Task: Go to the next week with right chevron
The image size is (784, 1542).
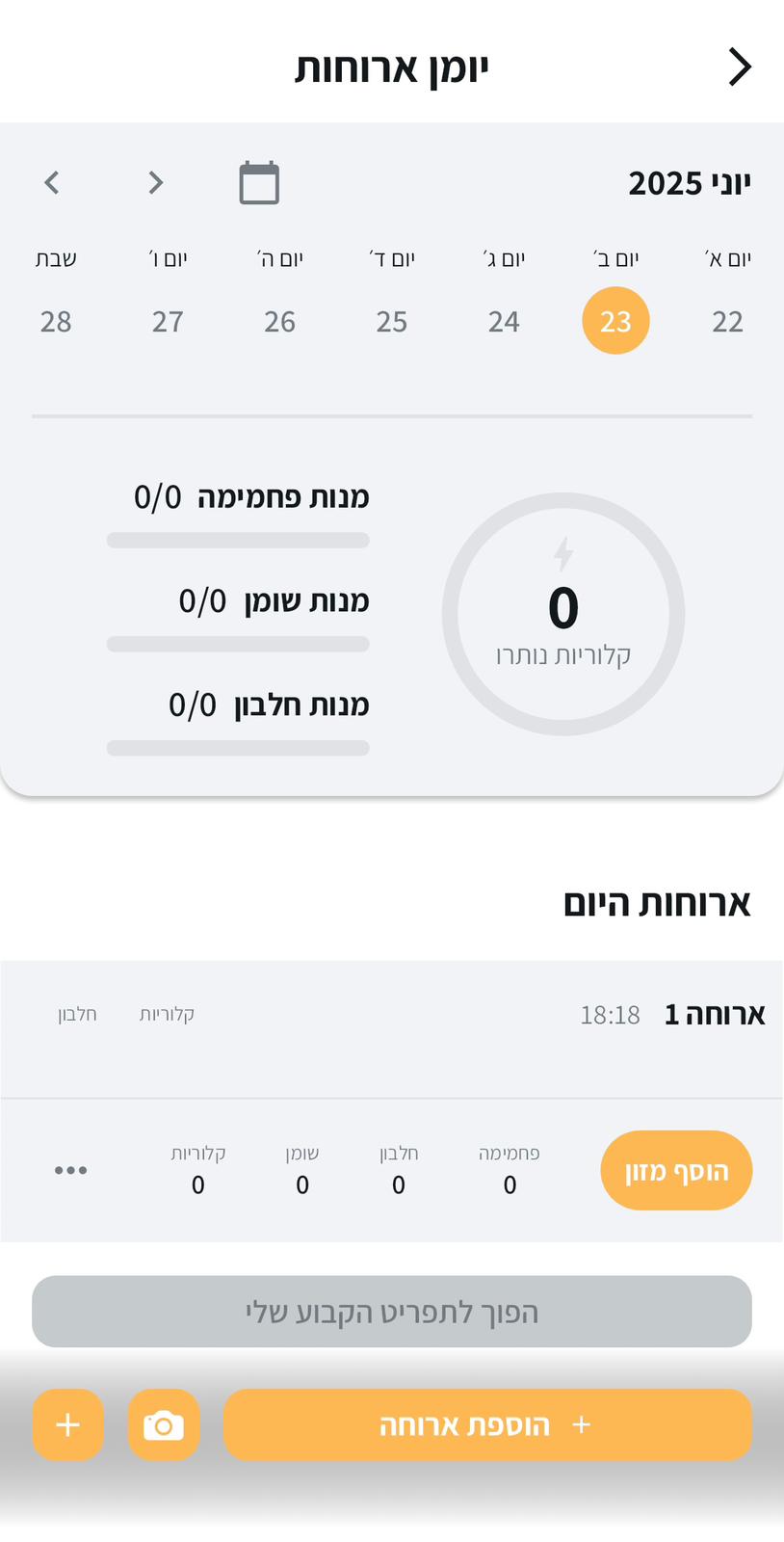Action: click(x=156, y=183)
